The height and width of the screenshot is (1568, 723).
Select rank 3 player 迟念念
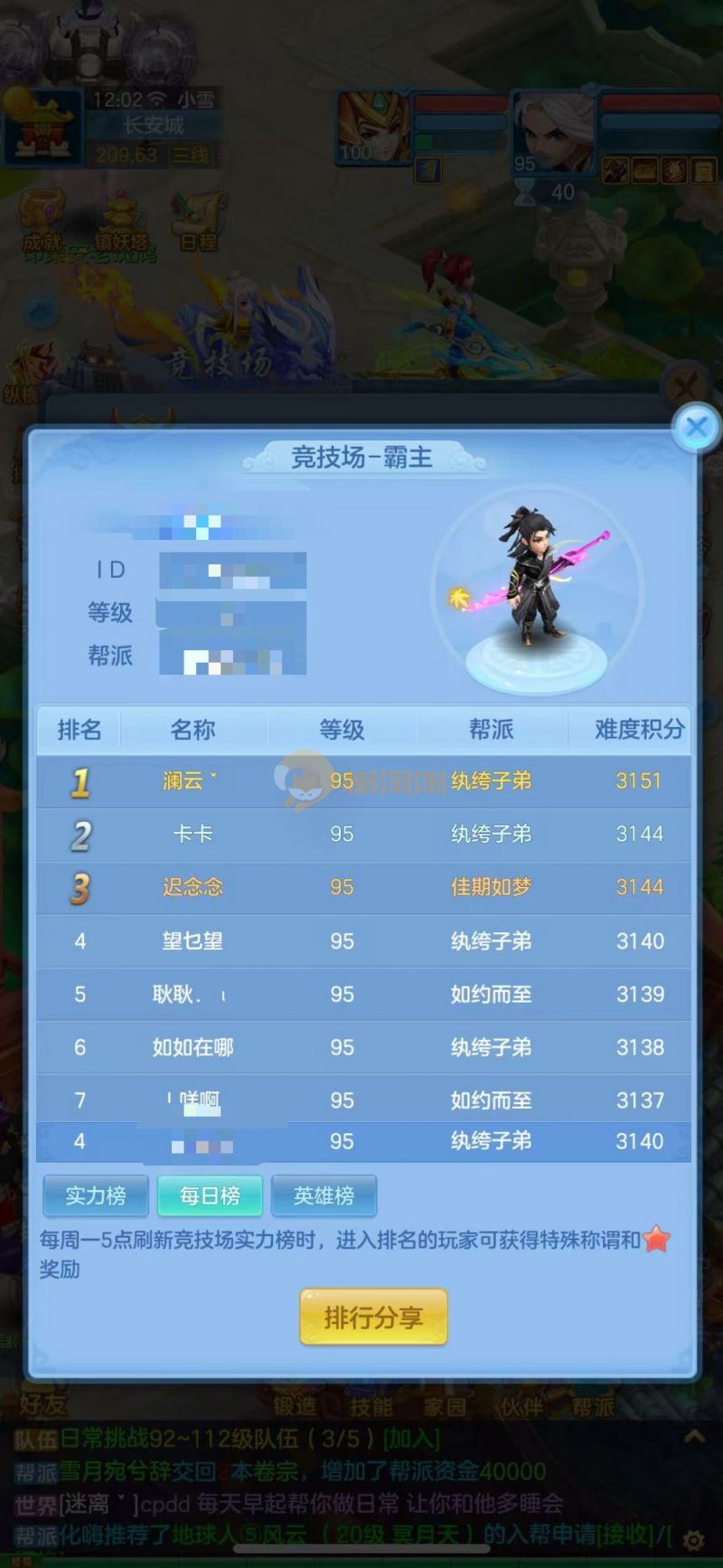(x=363, y=887)
